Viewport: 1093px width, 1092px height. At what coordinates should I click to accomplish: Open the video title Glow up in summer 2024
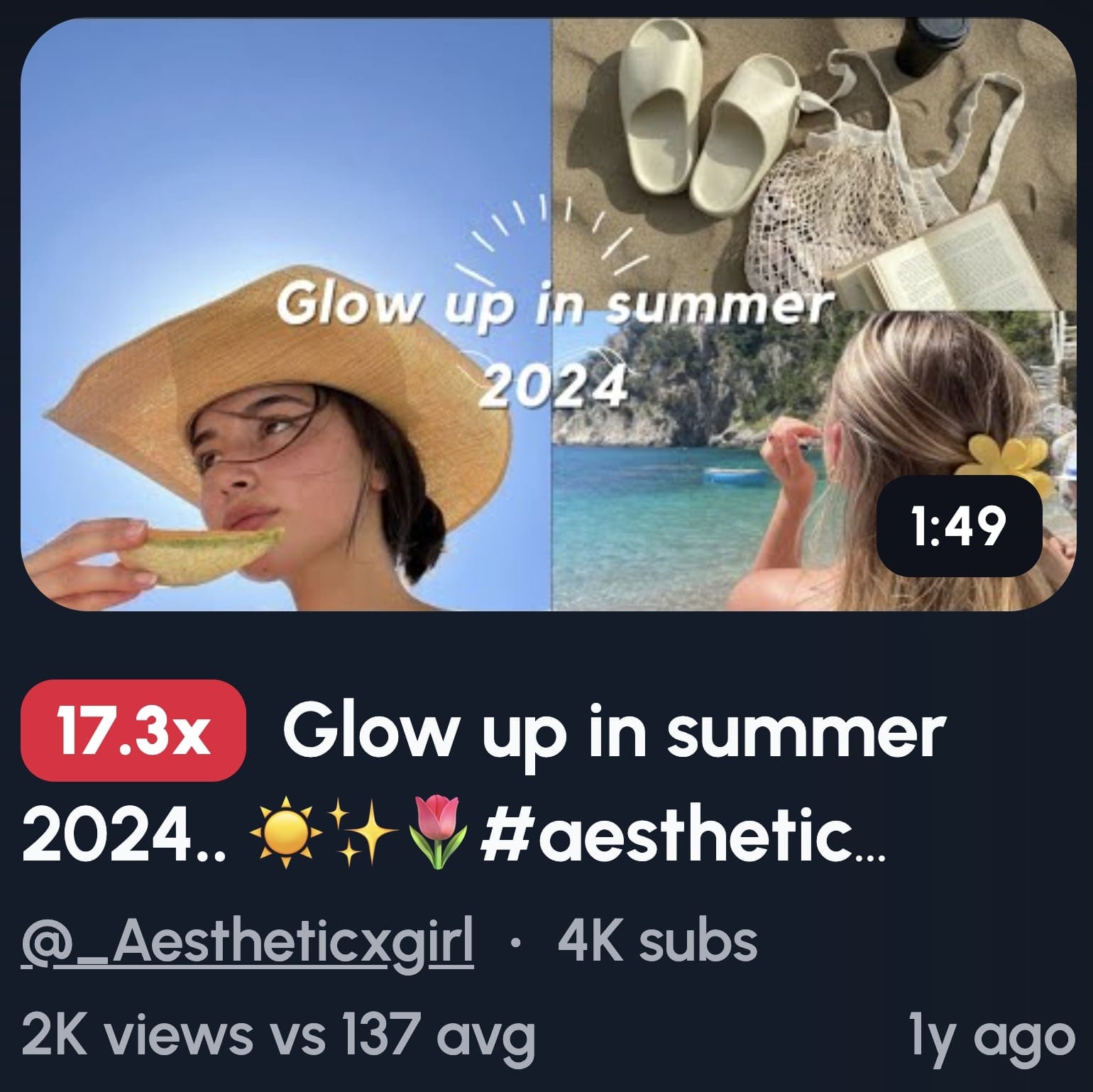(613, 733)
